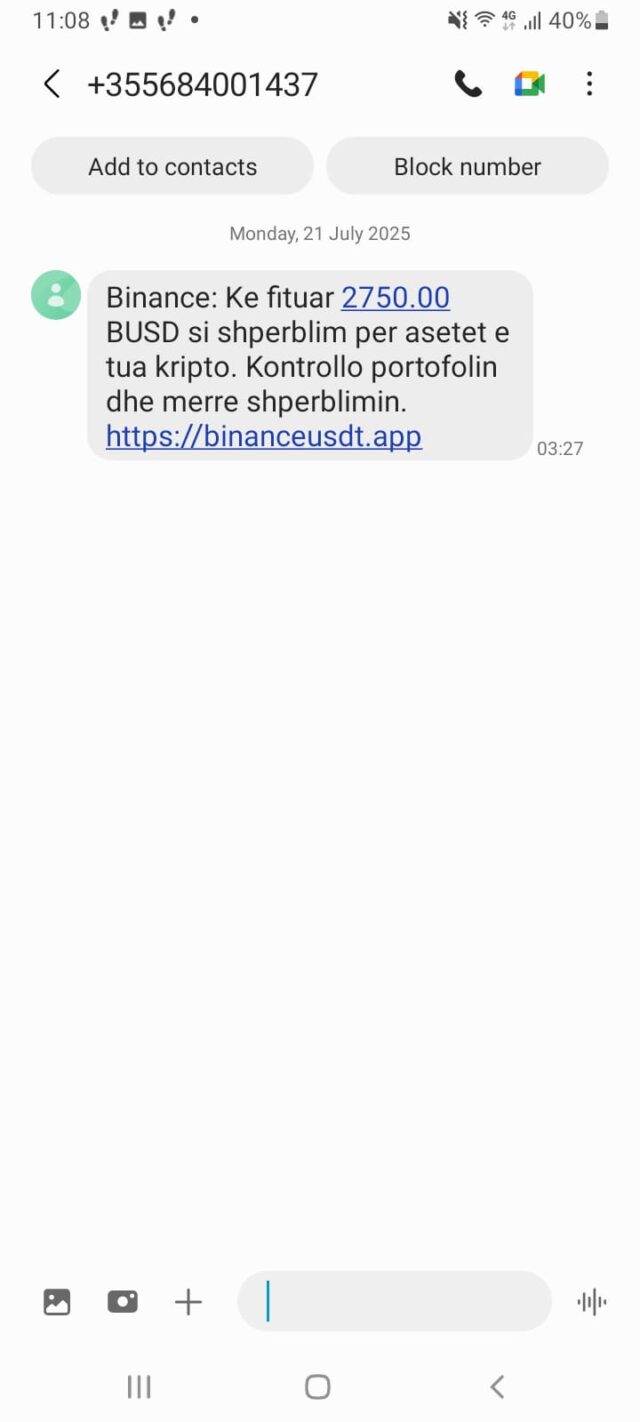Select Block number
640x1422 pixels.
(467, 166)
